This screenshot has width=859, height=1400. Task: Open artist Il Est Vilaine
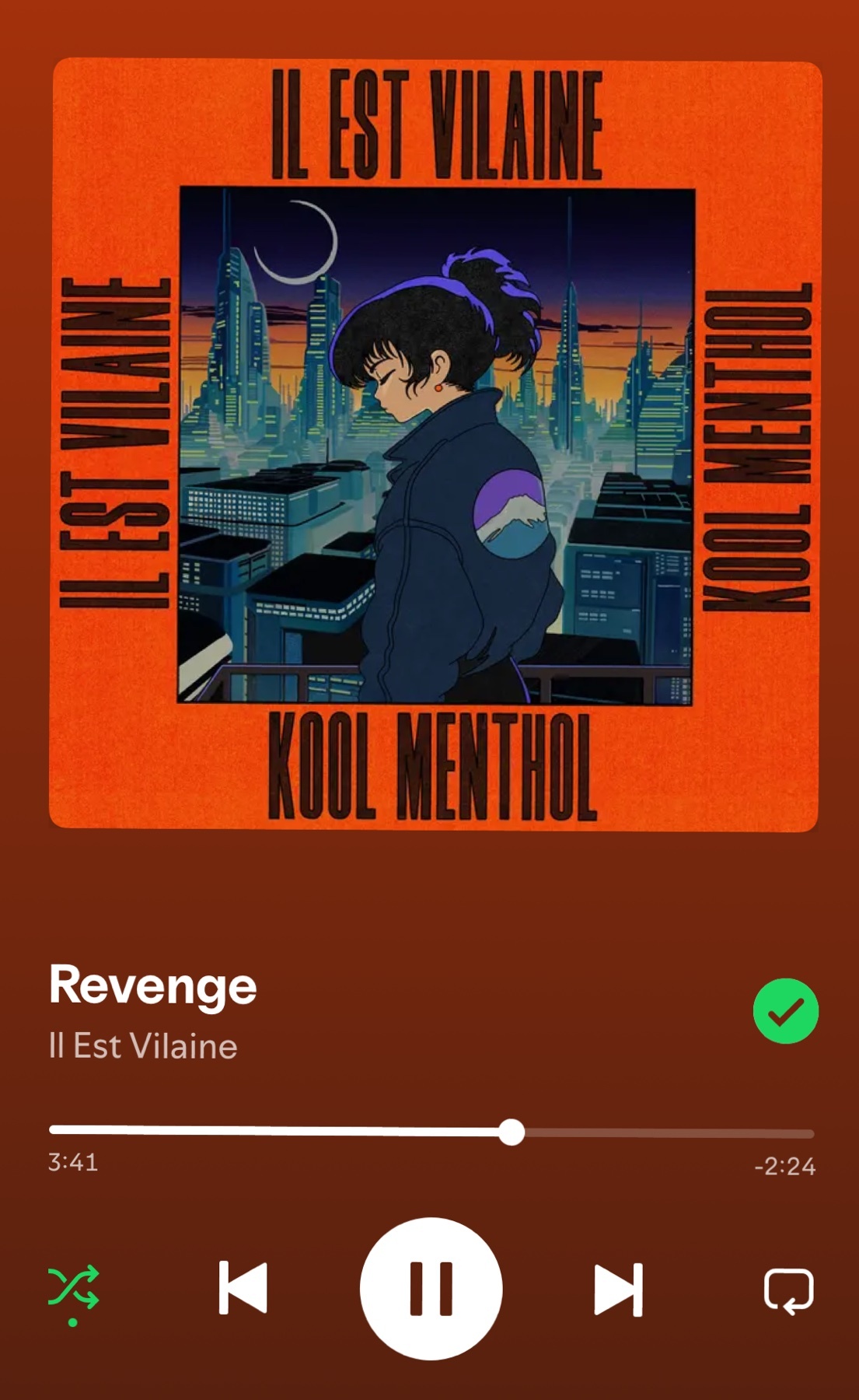(143, 1046)
